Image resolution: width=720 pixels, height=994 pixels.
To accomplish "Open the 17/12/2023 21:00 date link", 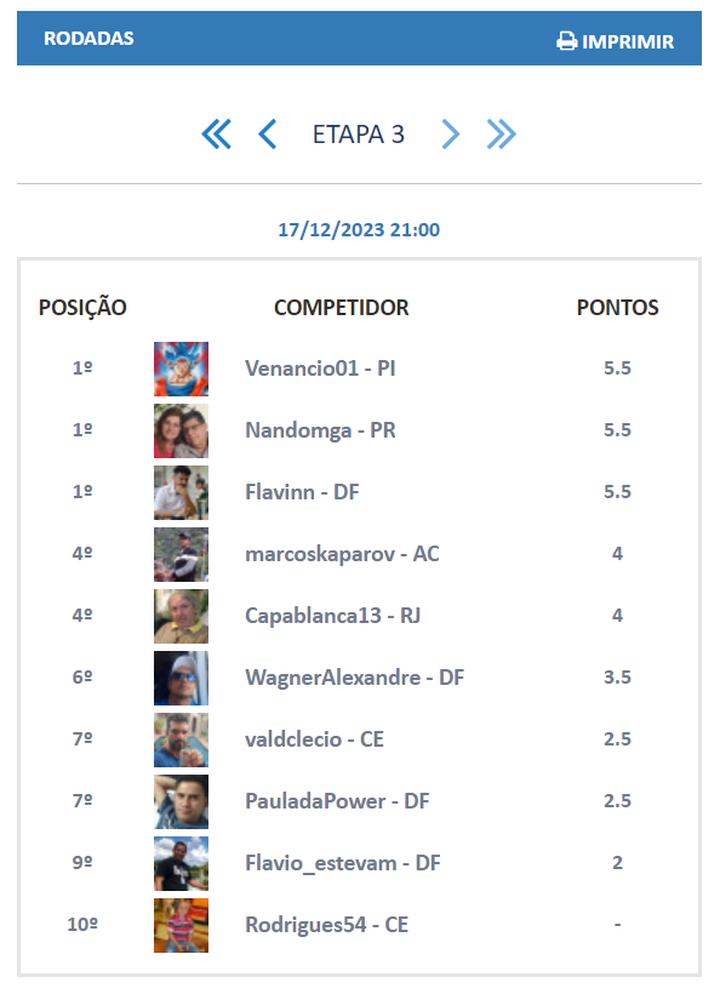I will coord(359,230).
